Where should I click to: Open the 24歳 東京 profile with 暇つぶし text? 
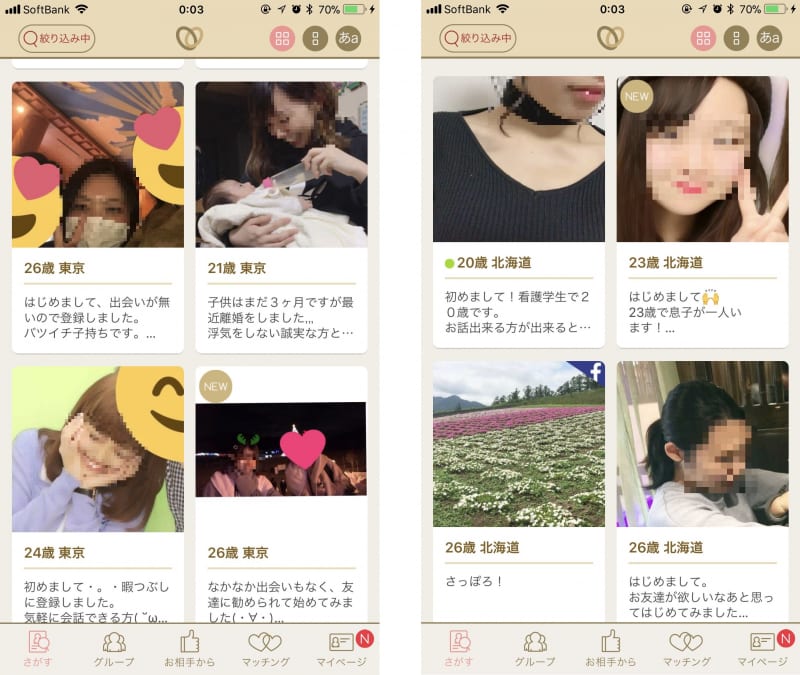(x=98, y=495)
